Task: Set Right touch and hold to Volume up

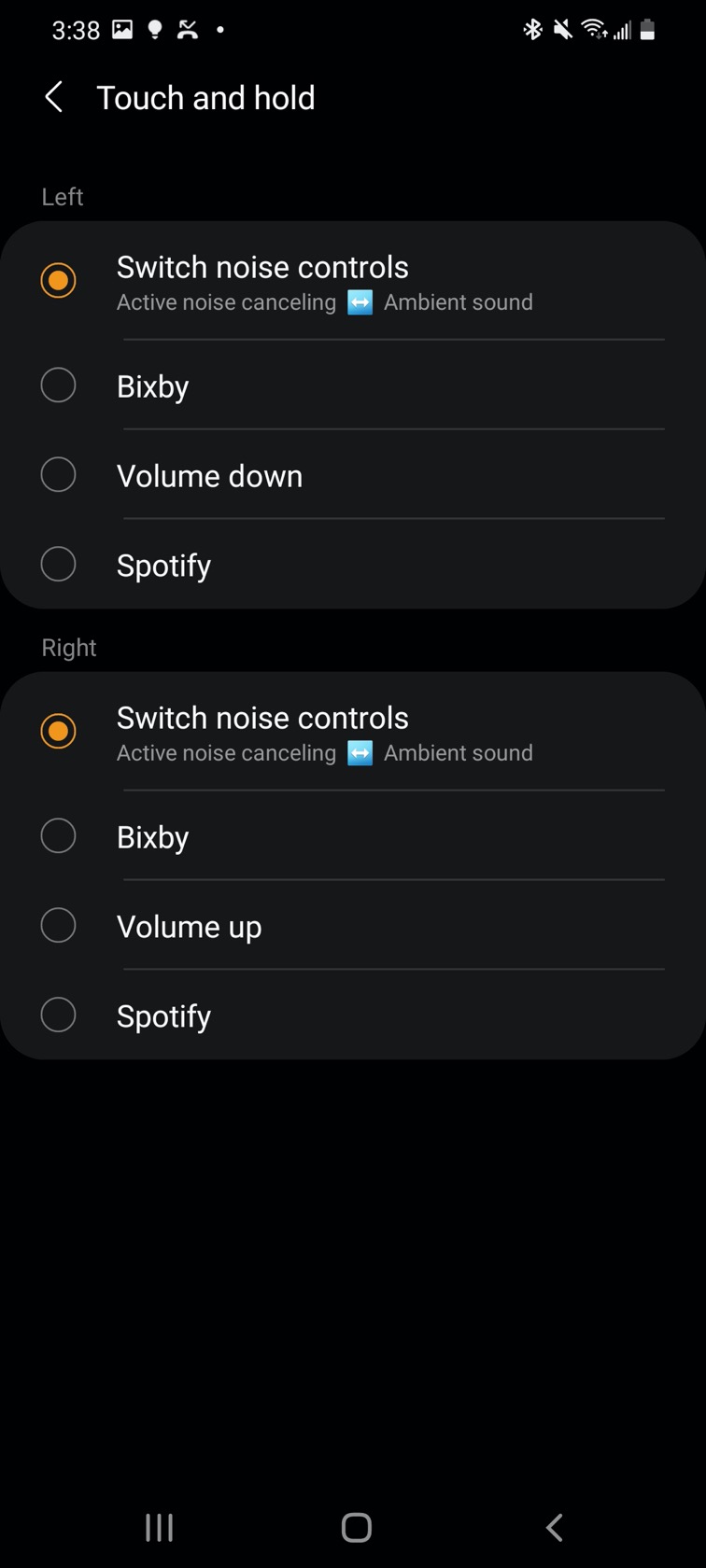Action: pos(58,926)
